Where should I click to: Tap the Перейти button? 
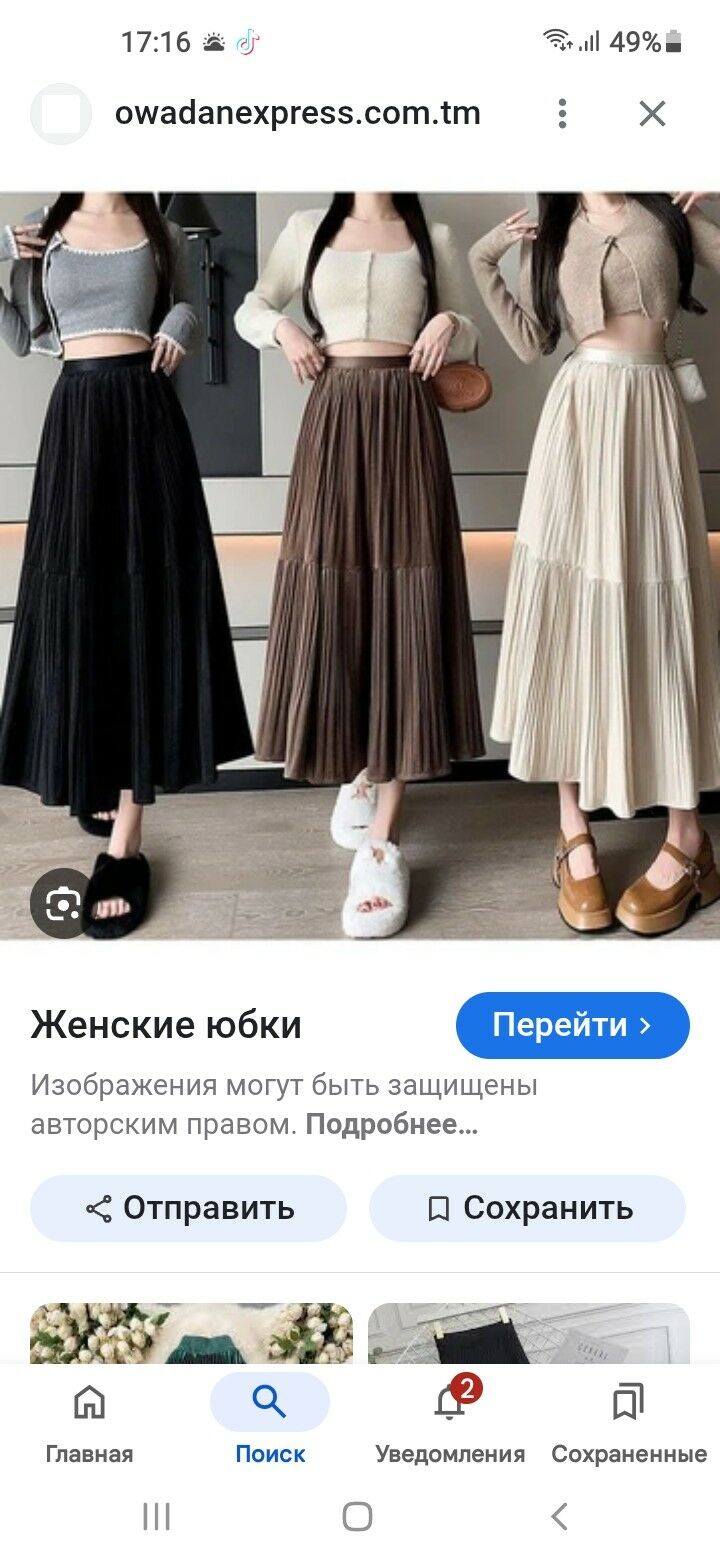tap(573, 1025)
